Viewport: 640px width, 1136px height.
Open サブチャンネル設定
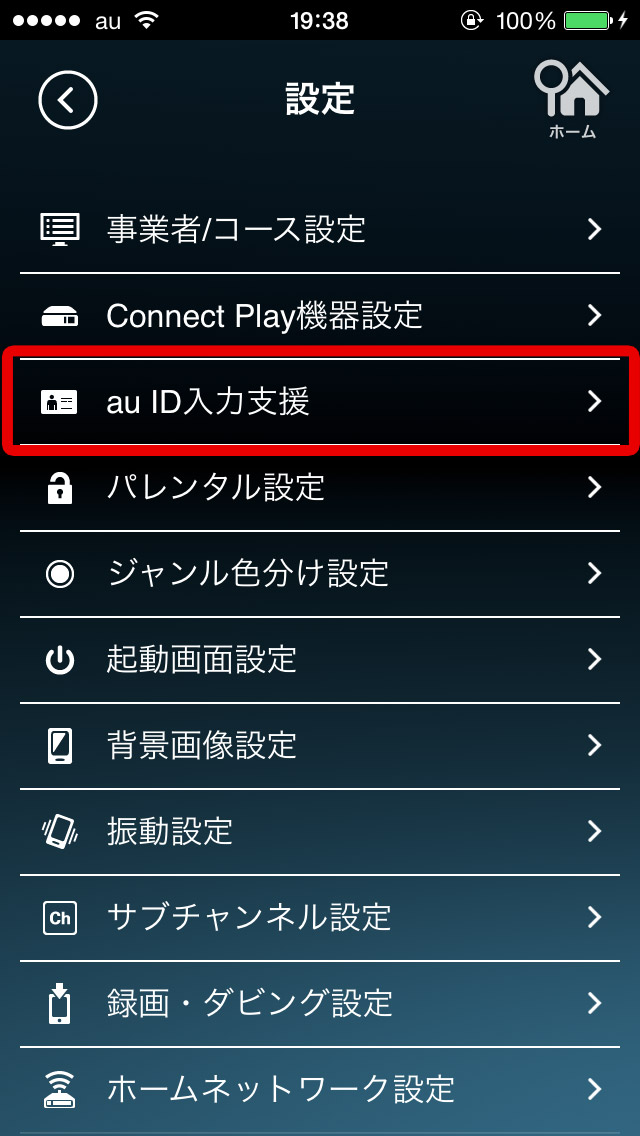click(320, 918)
